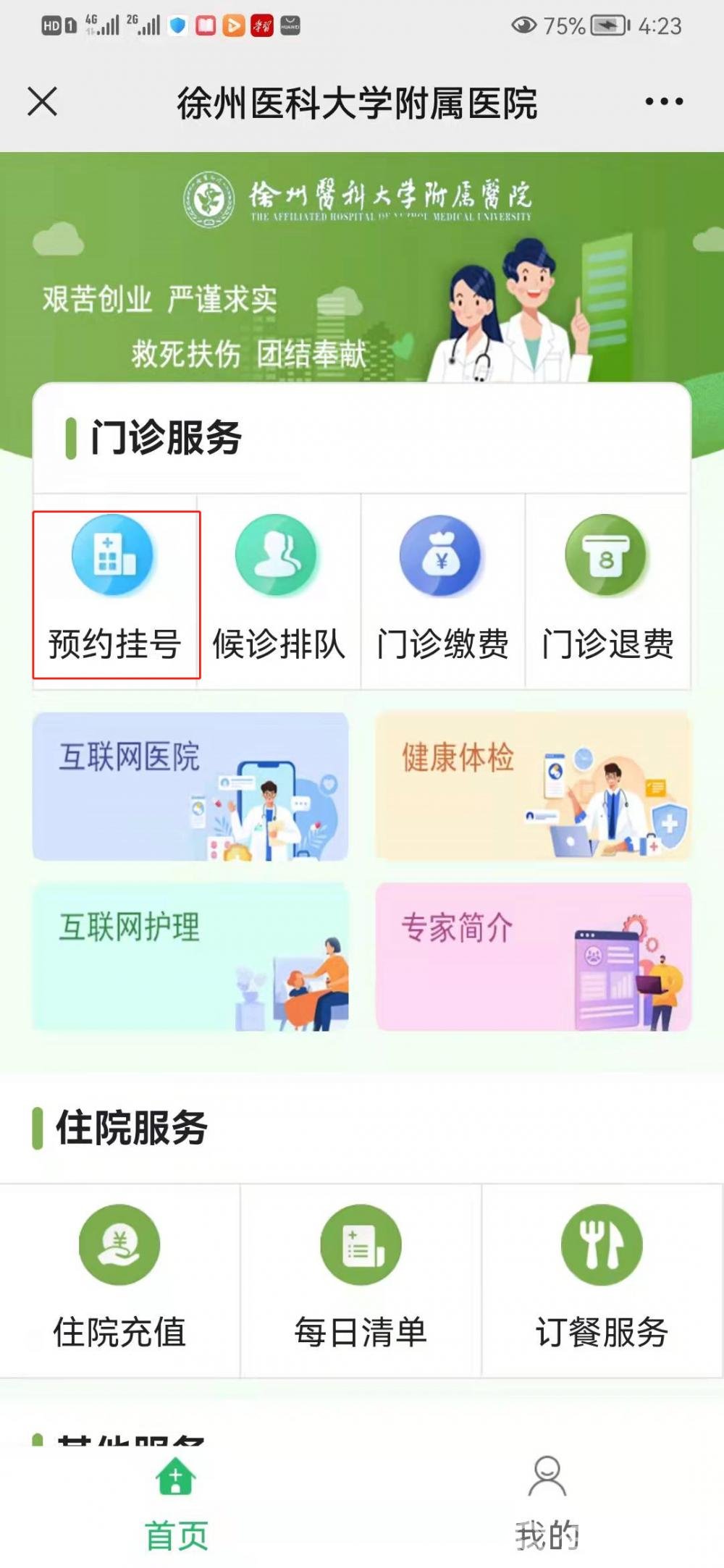Open 预约挂号 appointment registration
Viewport: 724px width, 1568px height.
[x=115, y=592]
